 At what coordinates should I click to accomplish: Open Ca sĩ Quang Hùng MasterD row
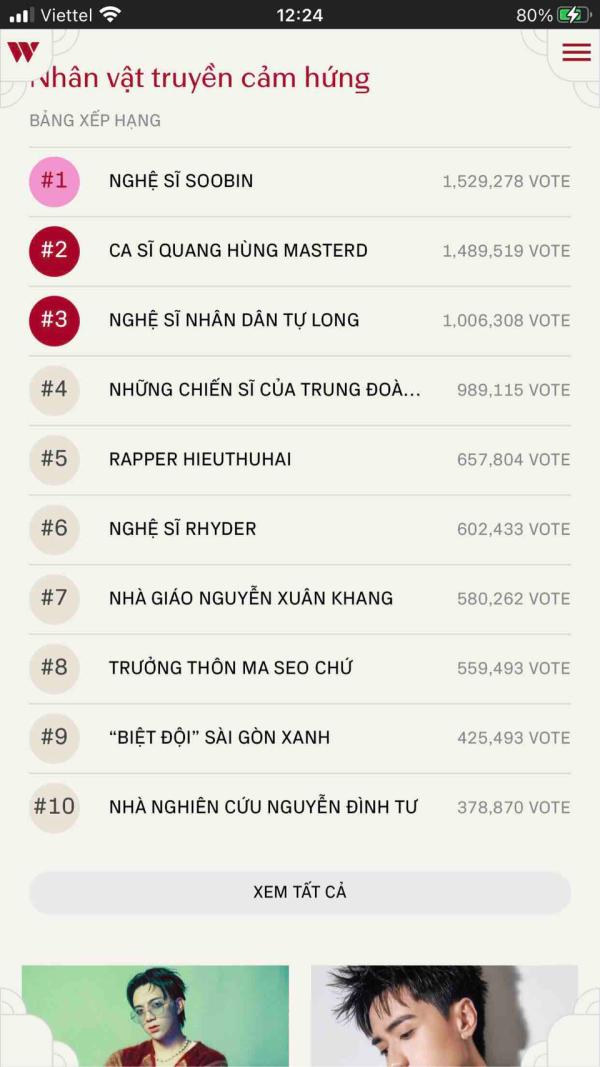pos(300,251)
